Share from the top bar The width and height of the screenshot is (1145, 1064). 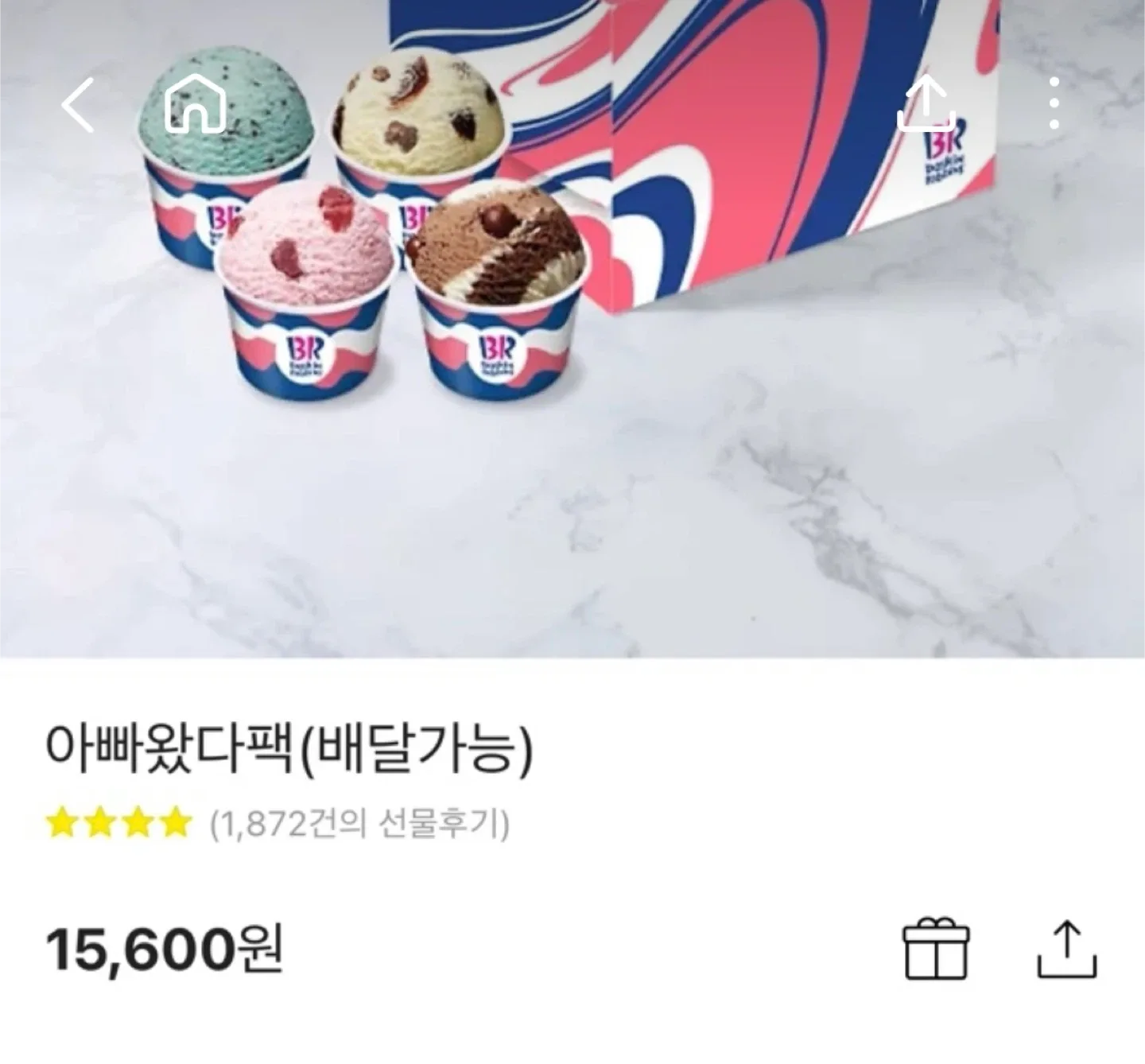[926, 103]
